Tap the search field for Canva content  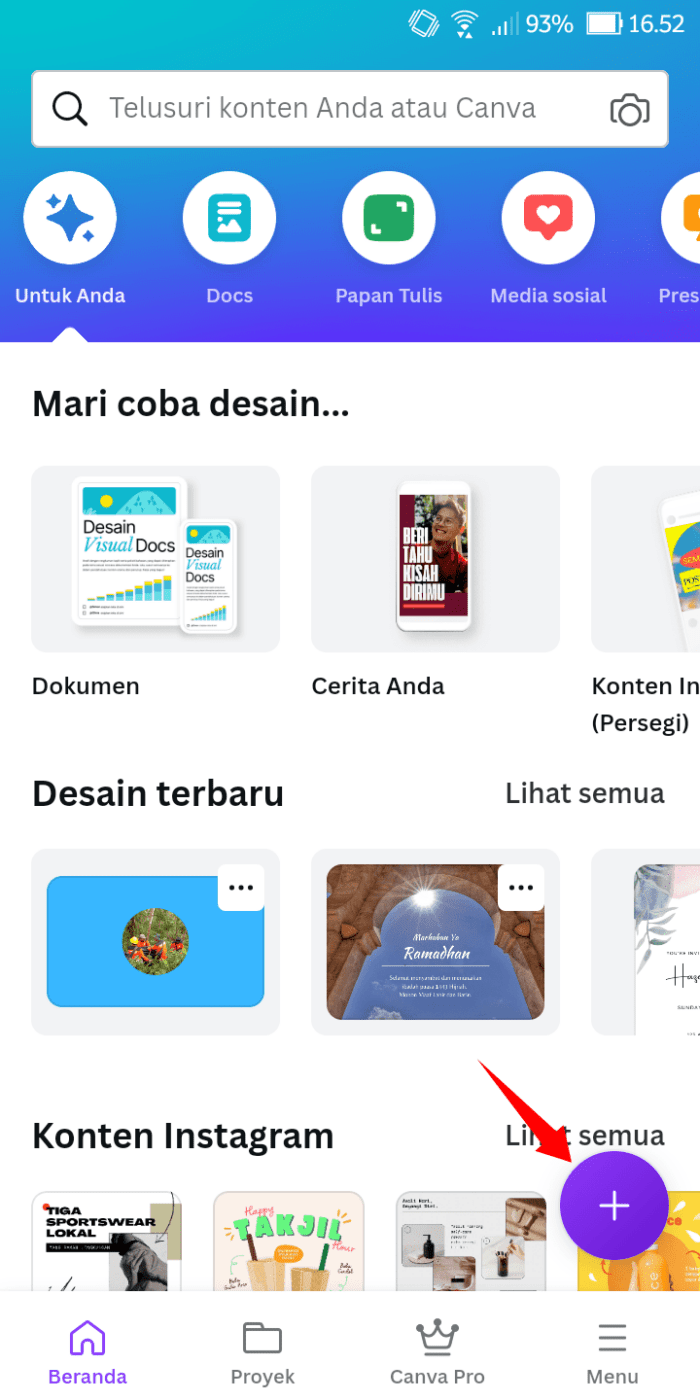(349, 109)
